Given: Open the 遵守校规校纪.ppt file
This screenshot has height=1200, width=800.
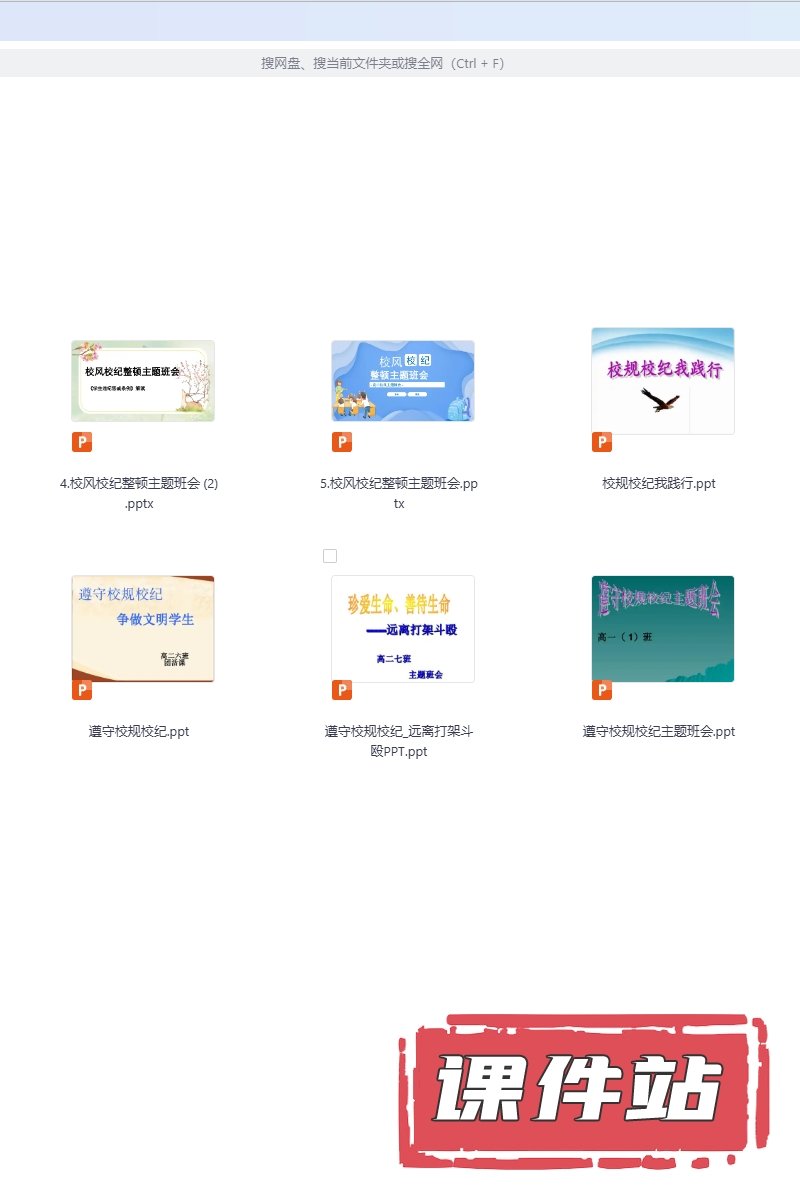Looking at the screenshot, I should 142,629.
